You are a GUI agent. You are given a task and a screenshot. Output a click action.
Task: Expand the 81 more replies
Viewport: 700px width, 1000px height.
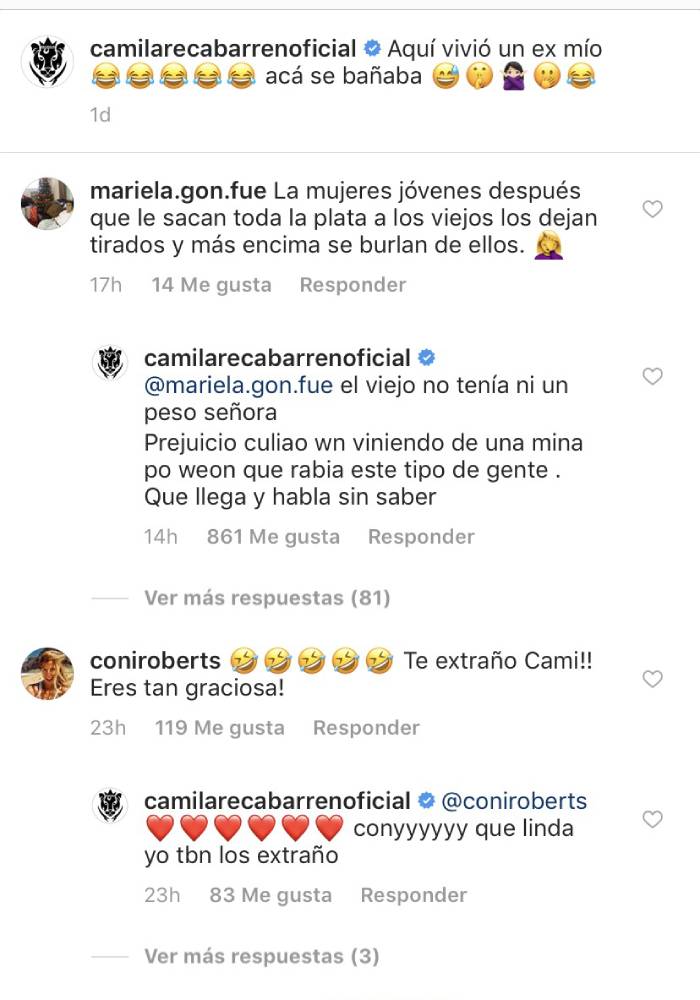pos(267,598)
